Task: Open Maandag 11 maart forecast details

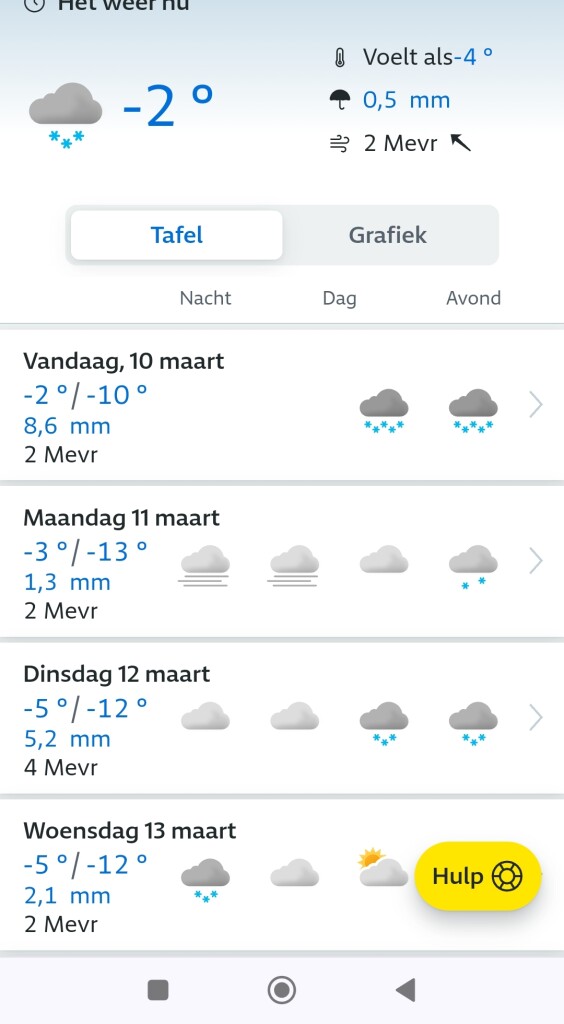Action: [x=282, y=562]
